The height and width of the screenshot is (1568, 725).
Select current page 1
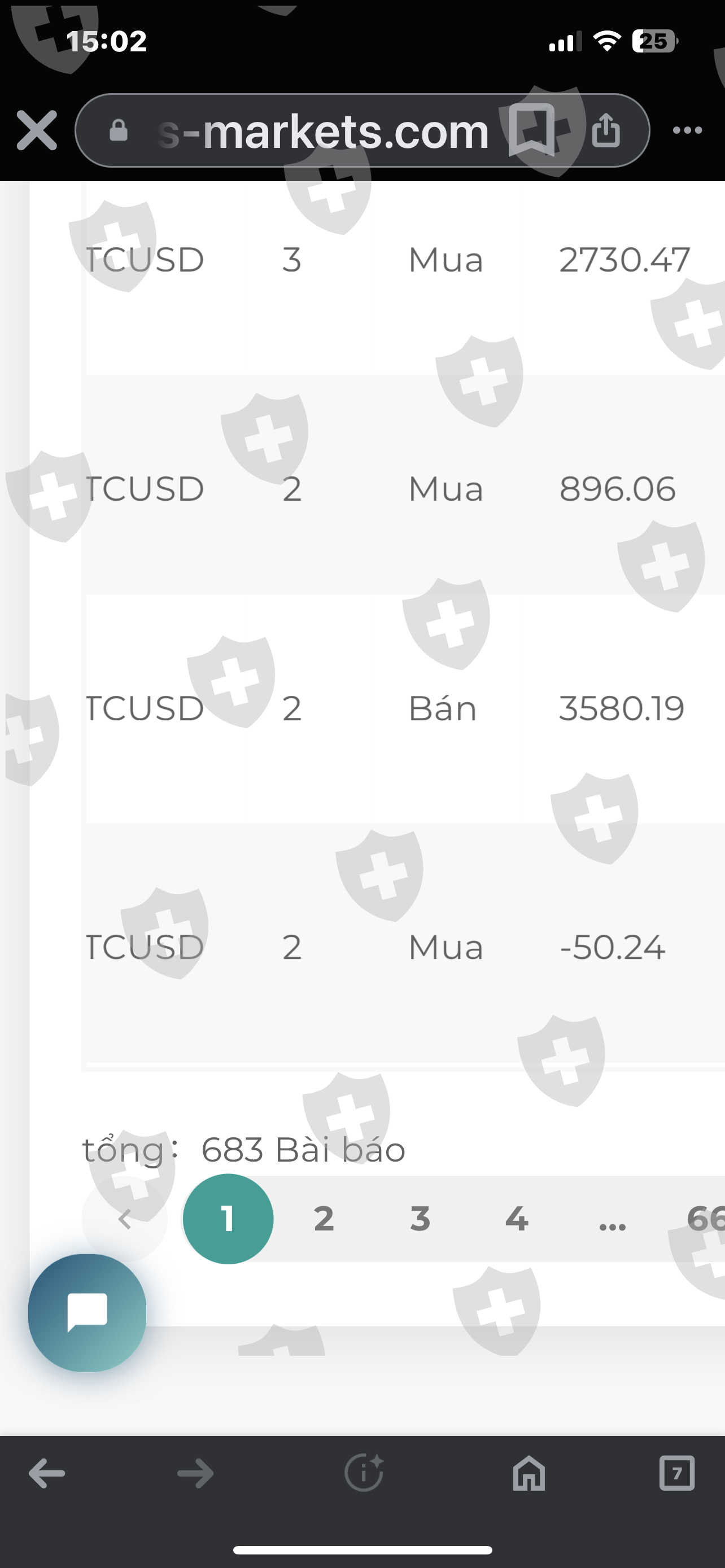[x=228, y=1219]
